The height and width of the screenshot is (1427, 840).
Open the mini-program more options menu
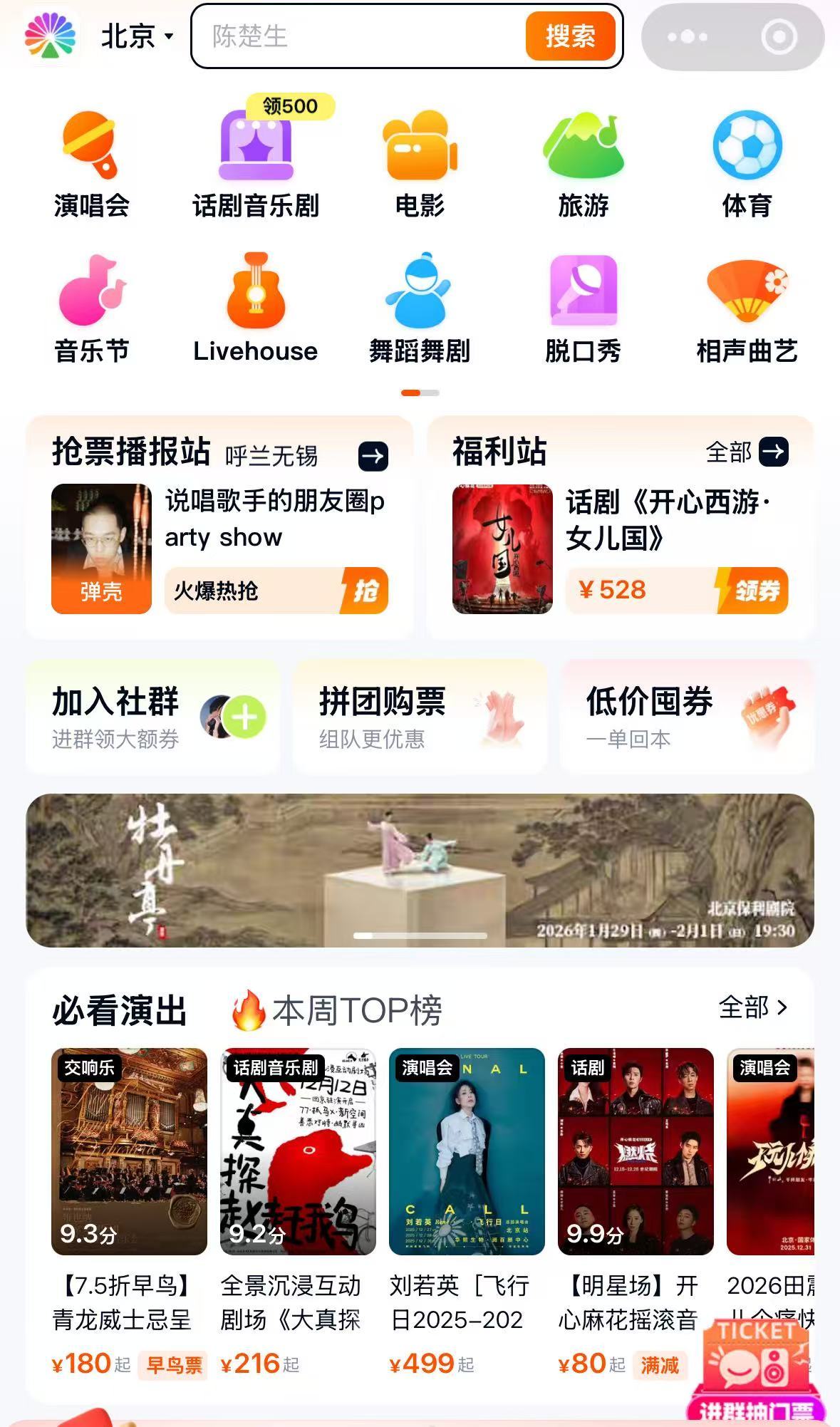(x=688, y=37)
